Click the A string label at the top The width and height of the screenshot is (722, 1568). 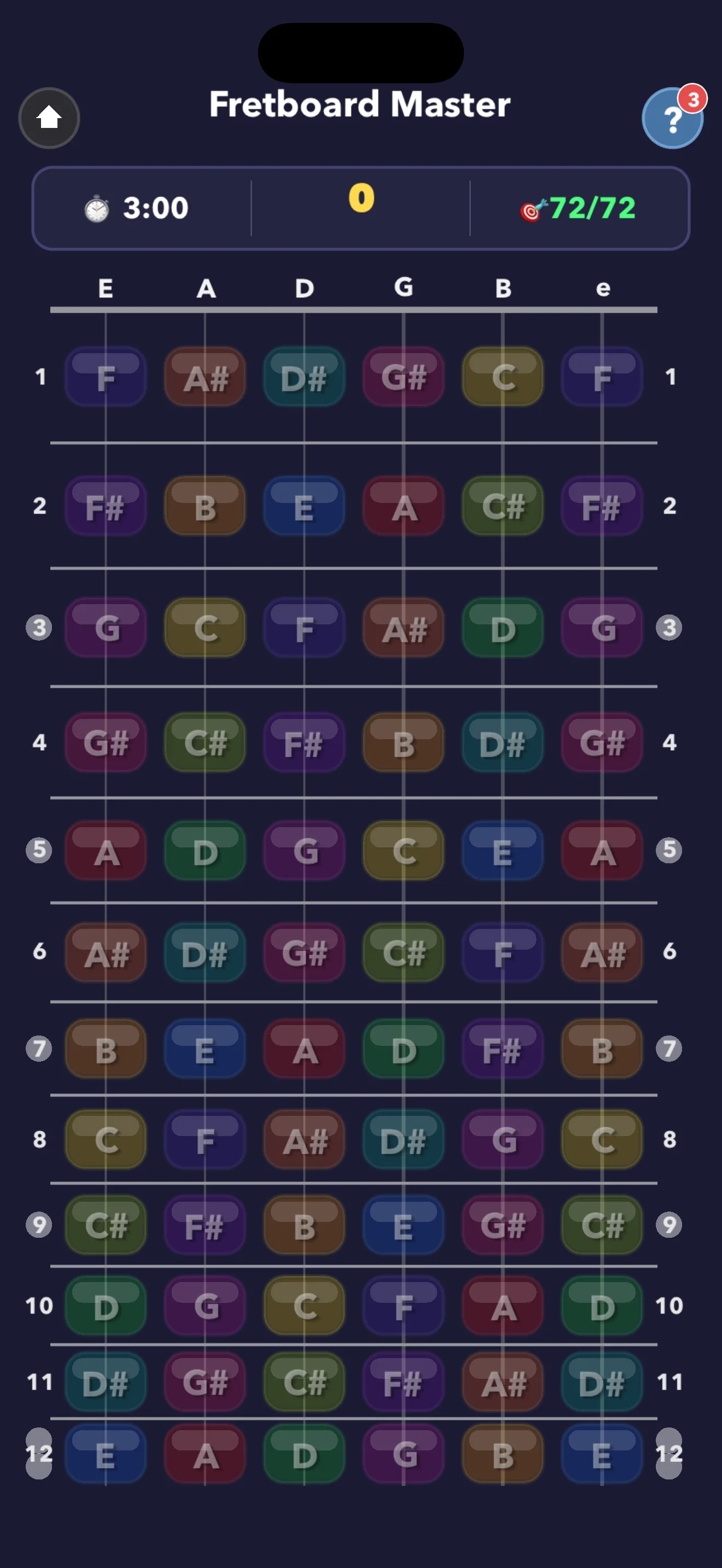206,289
